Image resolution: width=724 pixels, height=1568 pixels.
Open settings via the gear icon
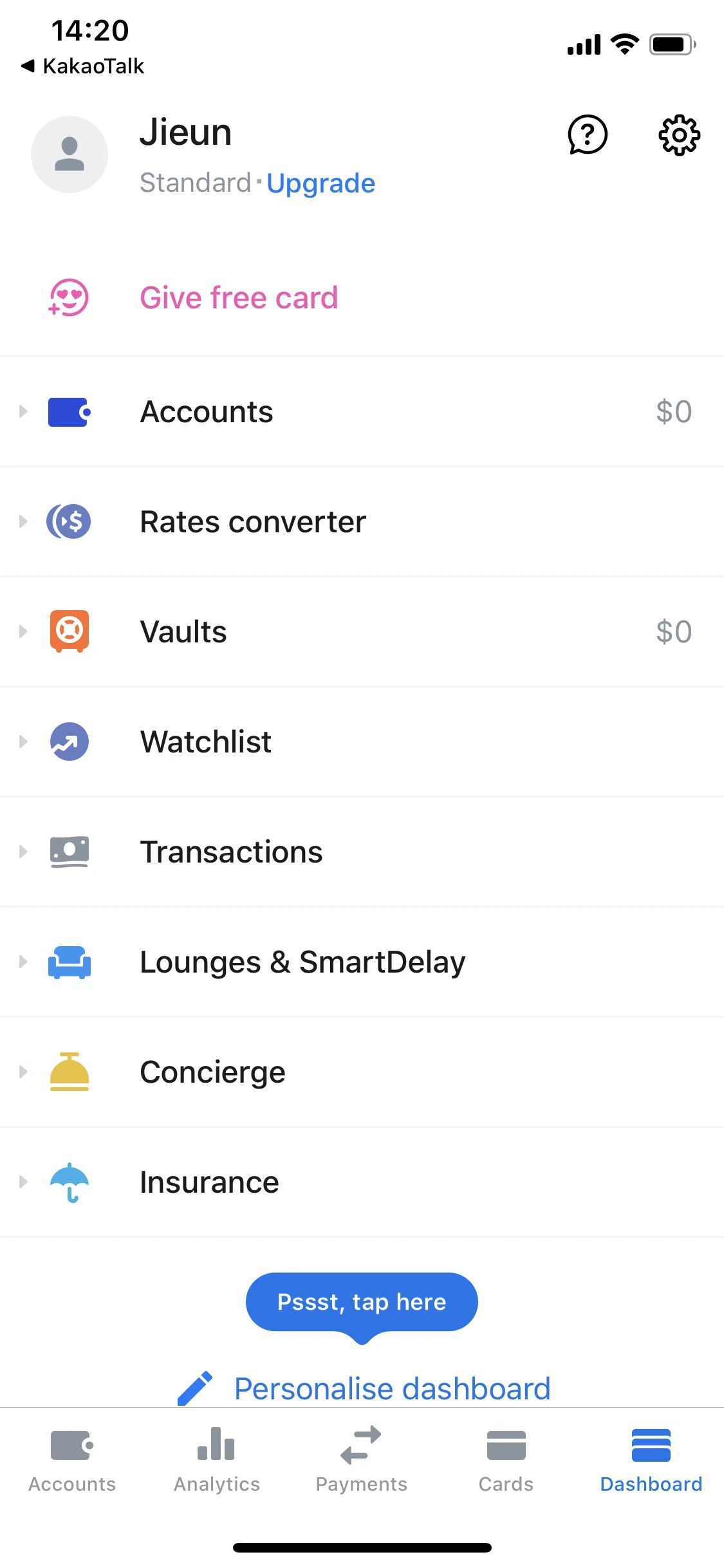tap(679, 135)
